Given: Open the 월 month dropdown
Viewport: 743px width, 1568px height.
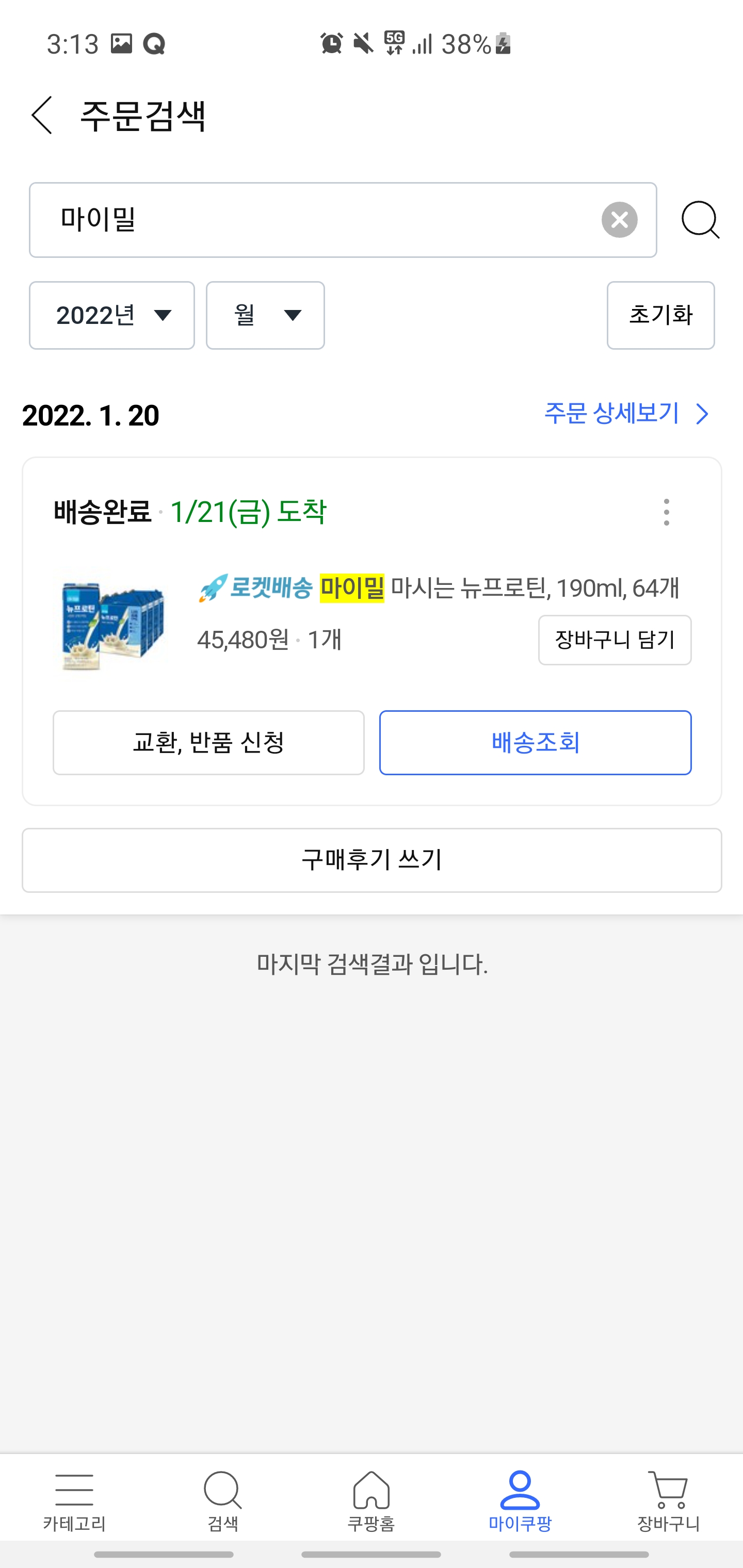Looking at the screenshot, I should coord(265,315).
